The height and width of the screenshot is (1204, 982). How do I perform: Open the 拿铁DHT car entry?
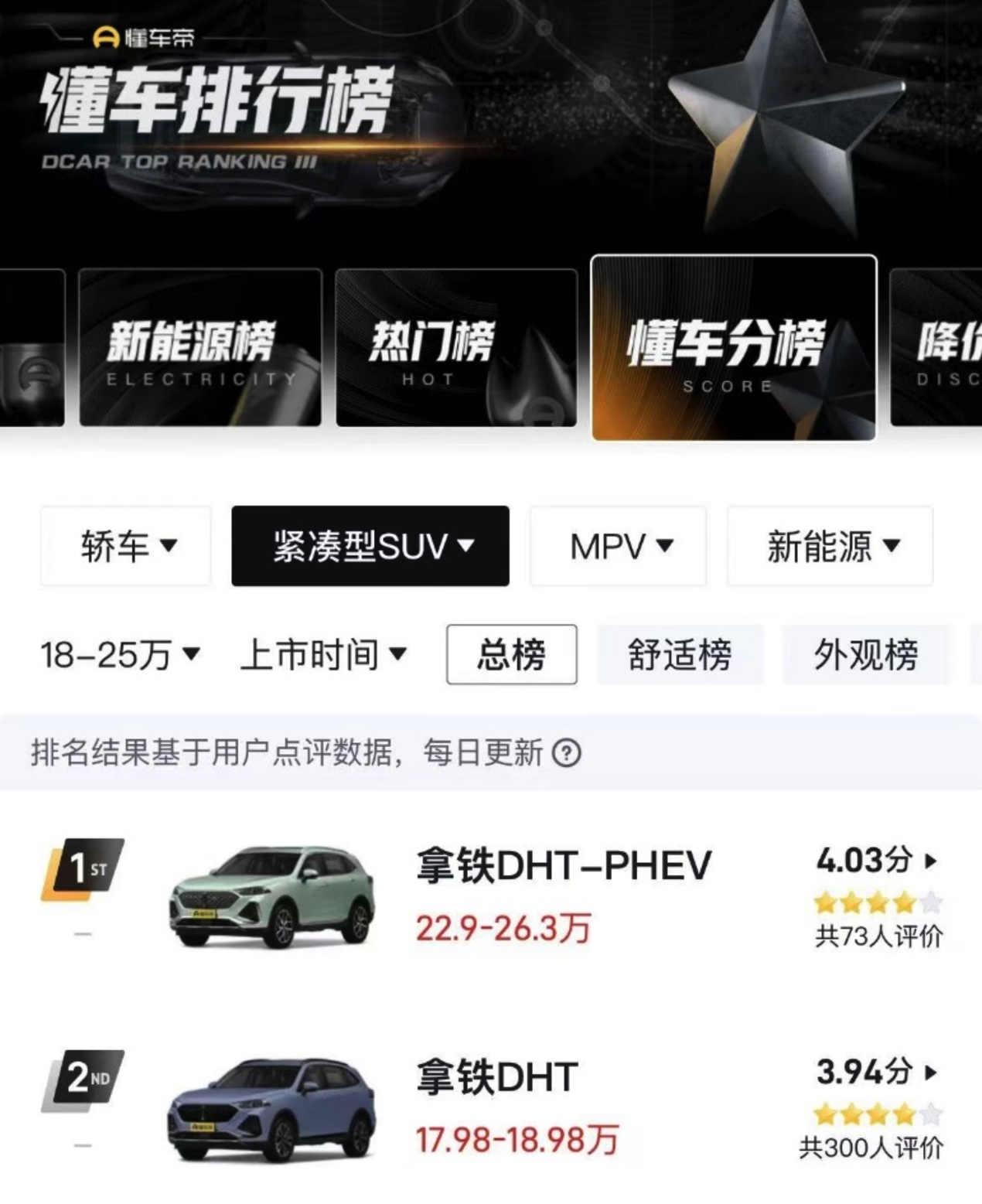pos(497,1076)
